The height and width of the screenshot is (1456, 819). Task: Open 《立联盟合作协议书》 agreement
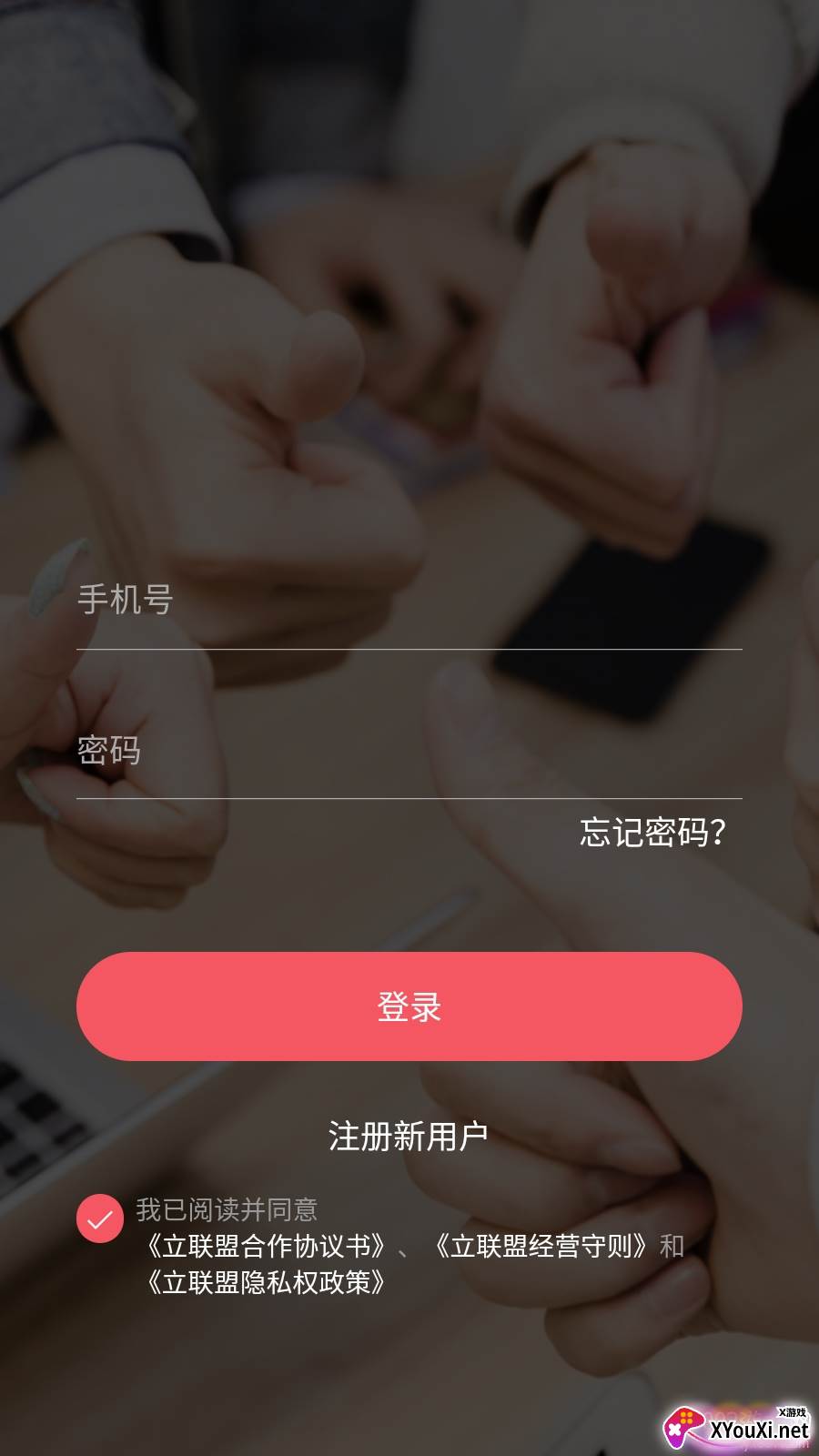click(x=266, y=1246)
